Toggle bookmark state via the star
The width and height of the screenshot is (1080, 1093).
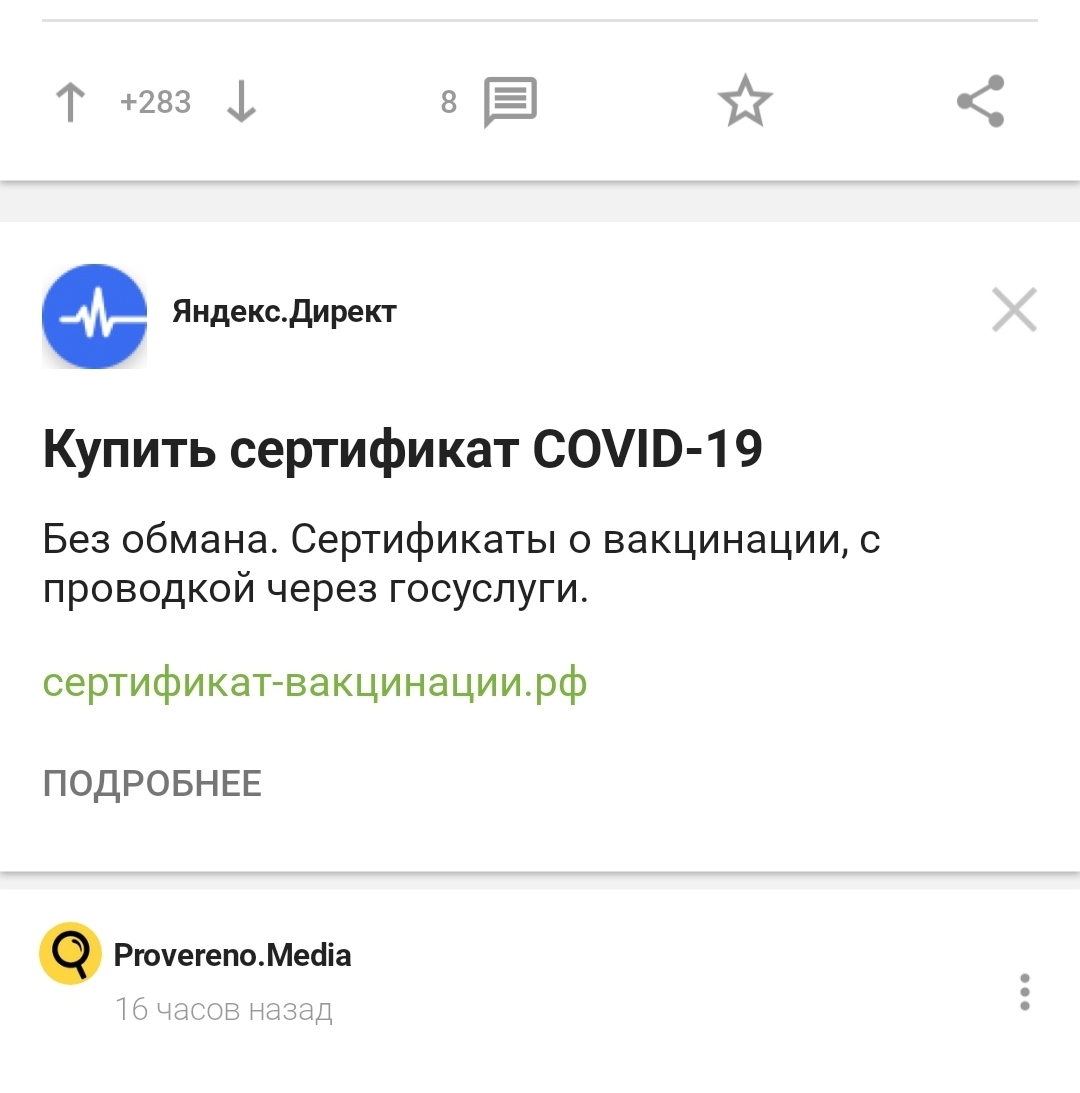pyautogui.click(x=744, y=100)
